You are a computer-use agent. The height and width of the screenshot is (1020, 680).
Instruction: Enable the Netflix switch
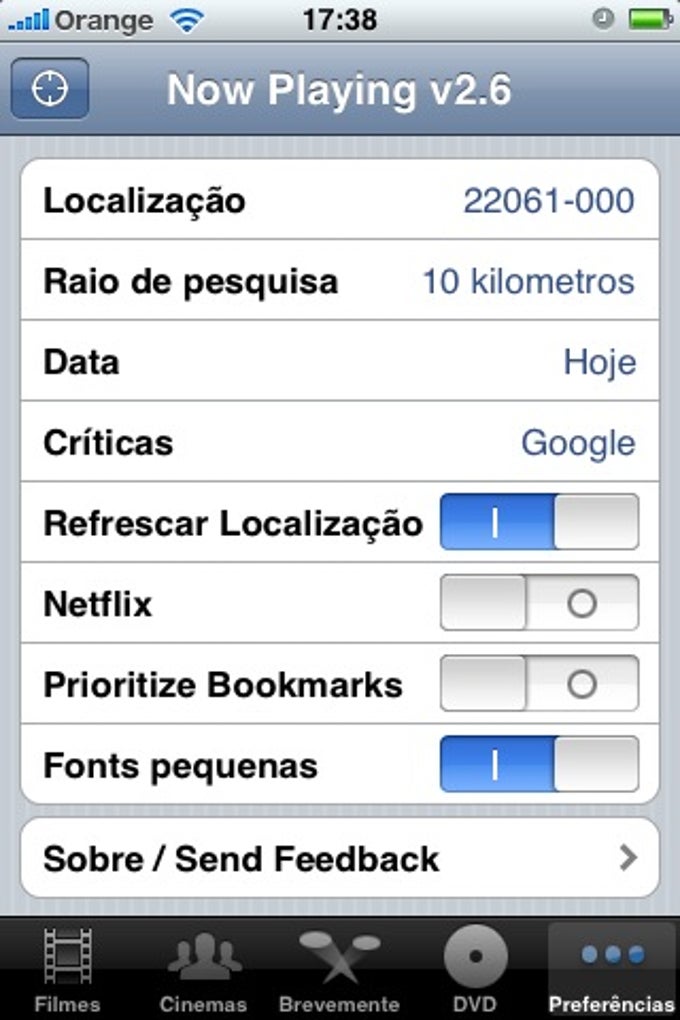[x=539, y=603]
